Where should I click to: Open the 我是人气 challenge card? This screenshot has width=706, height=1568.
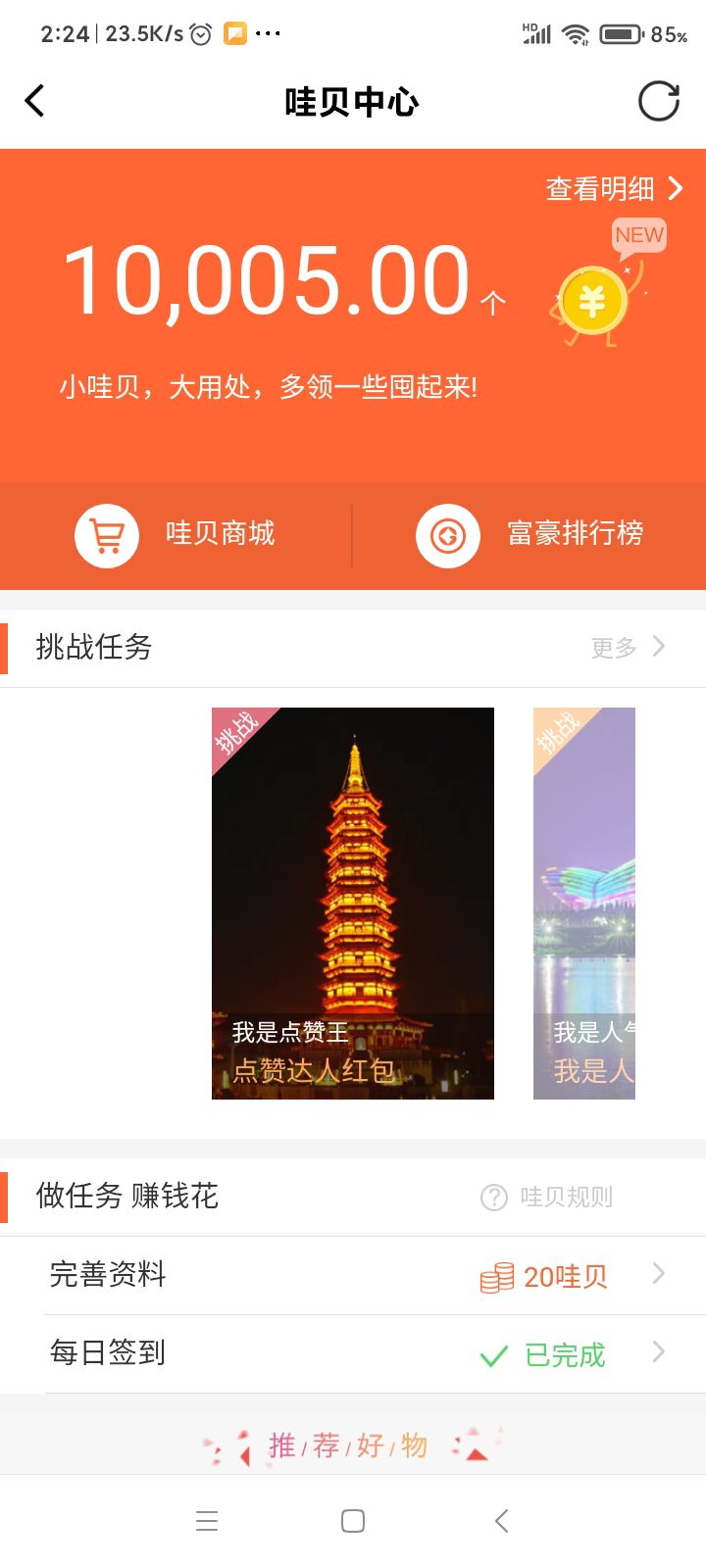[584, 903]
